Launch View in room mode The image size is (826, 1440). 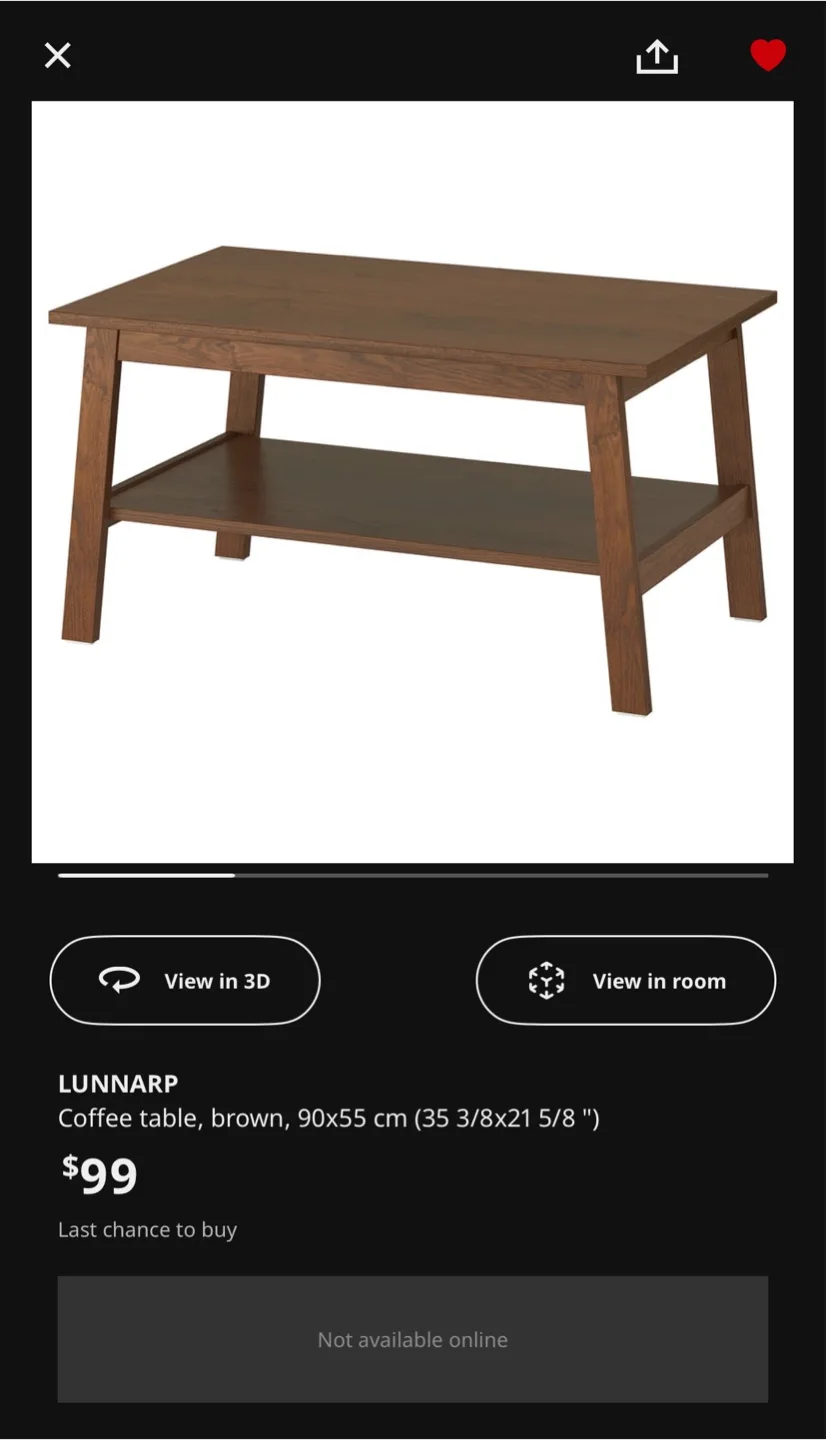[625, 980]
